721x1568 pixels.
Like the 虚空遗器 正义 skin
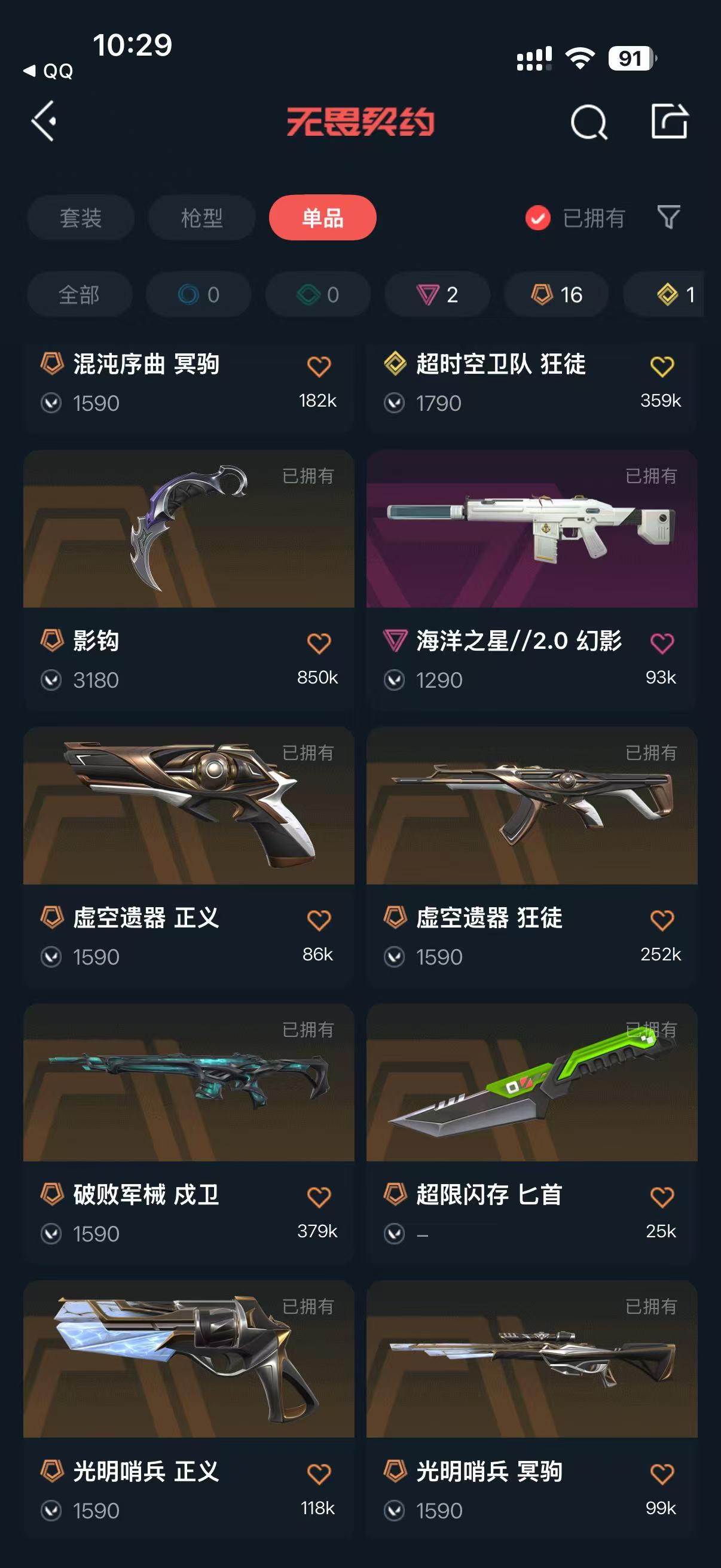click(x=319, y=920)
